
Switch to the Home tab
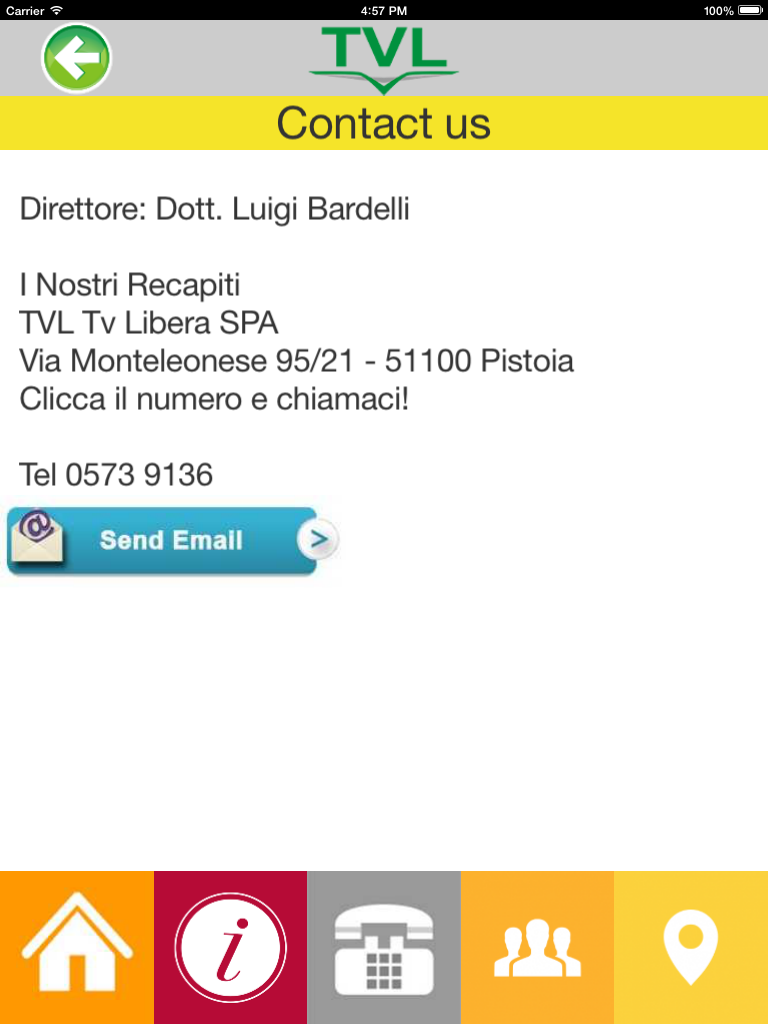point(77,947)
